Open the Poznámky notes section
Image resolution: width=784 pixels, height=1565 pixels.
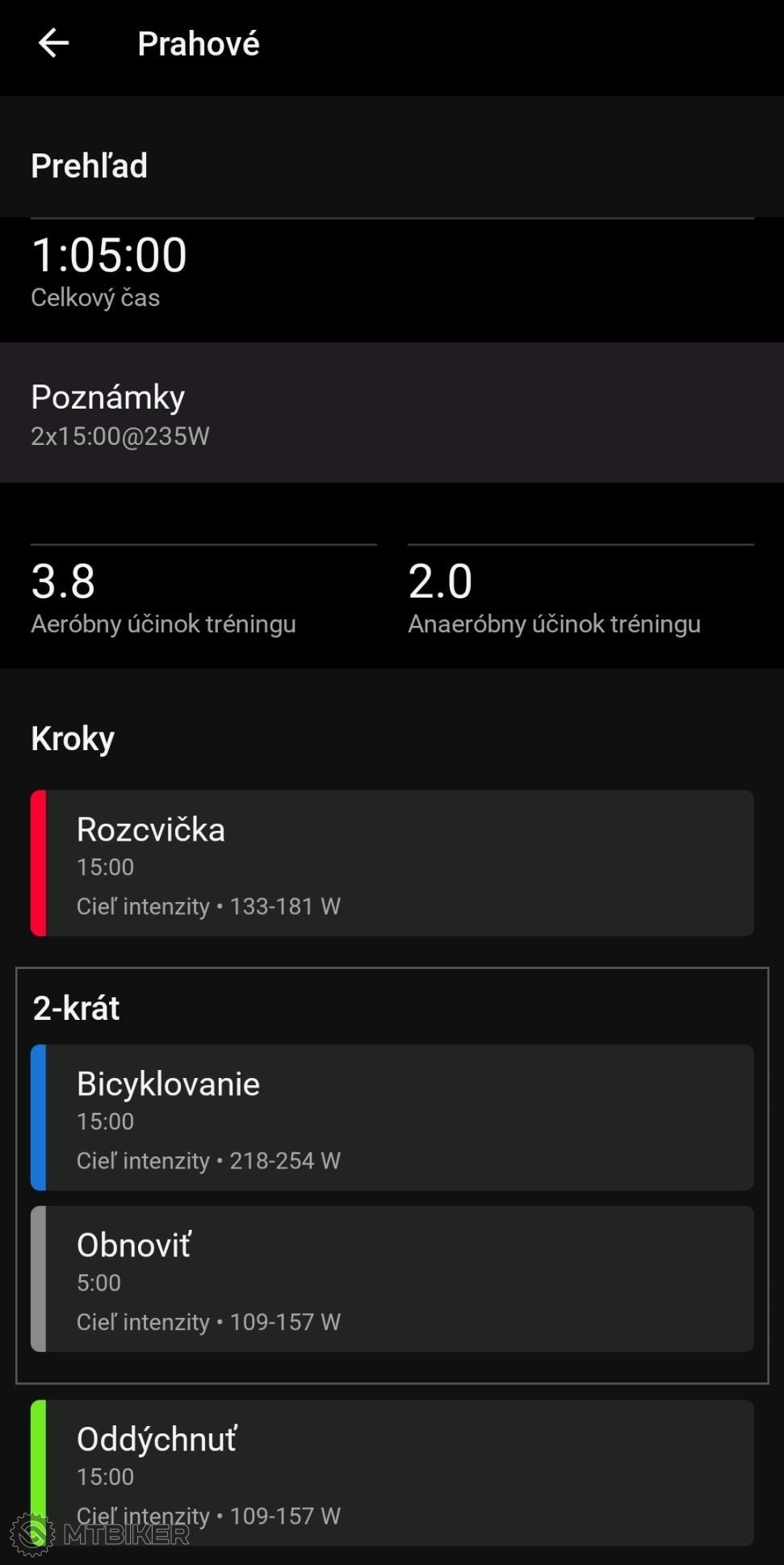(x=392, y=413)
